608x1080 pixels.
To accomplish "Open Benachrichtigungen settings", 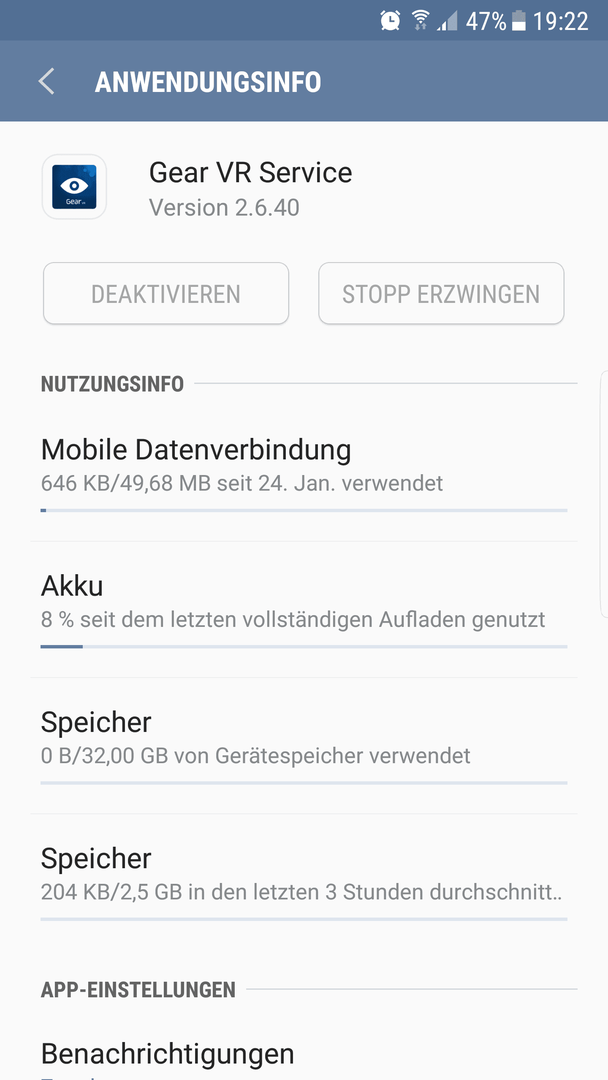I will pyautogui.click(x=304, y=1055).
